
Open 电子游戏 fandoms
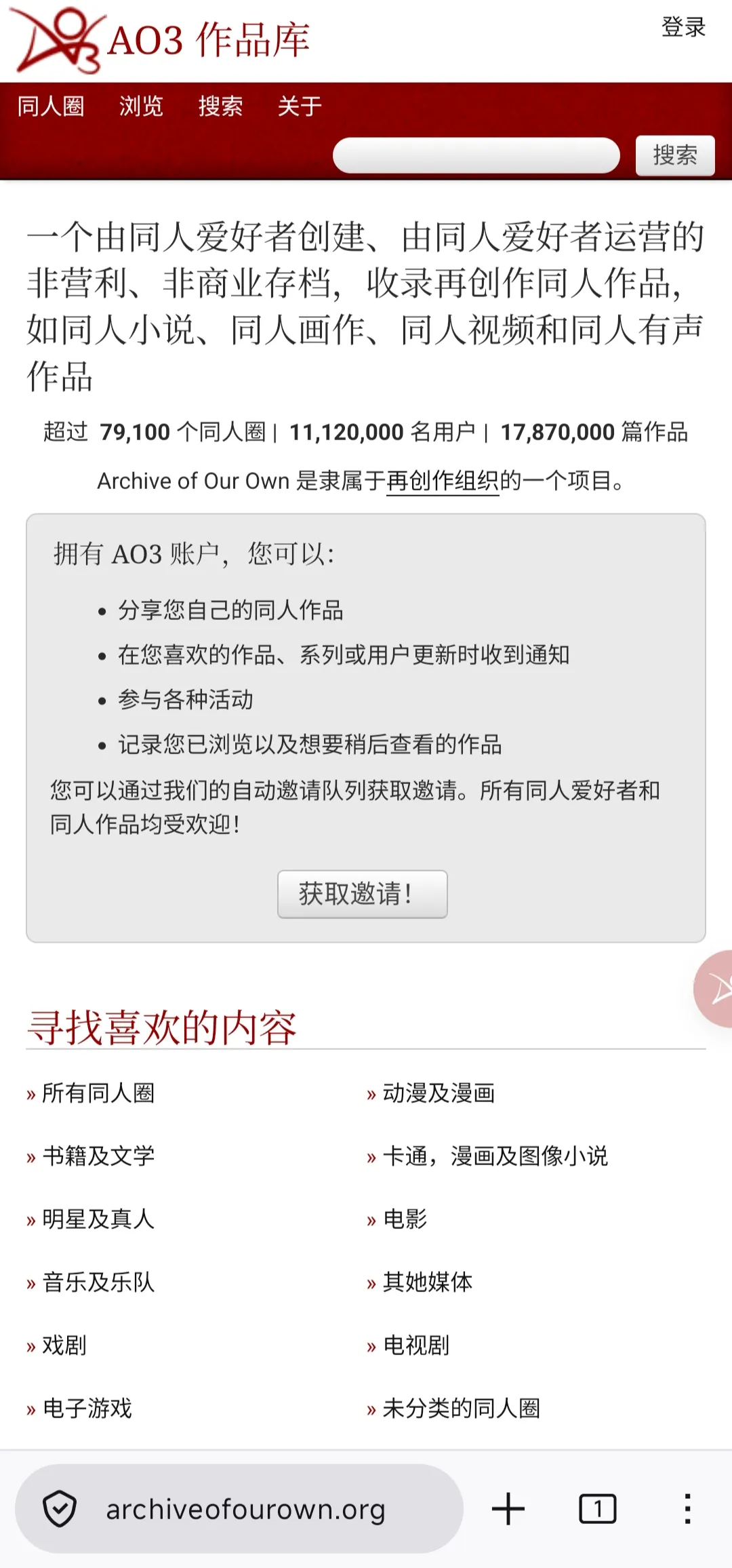87,1409
